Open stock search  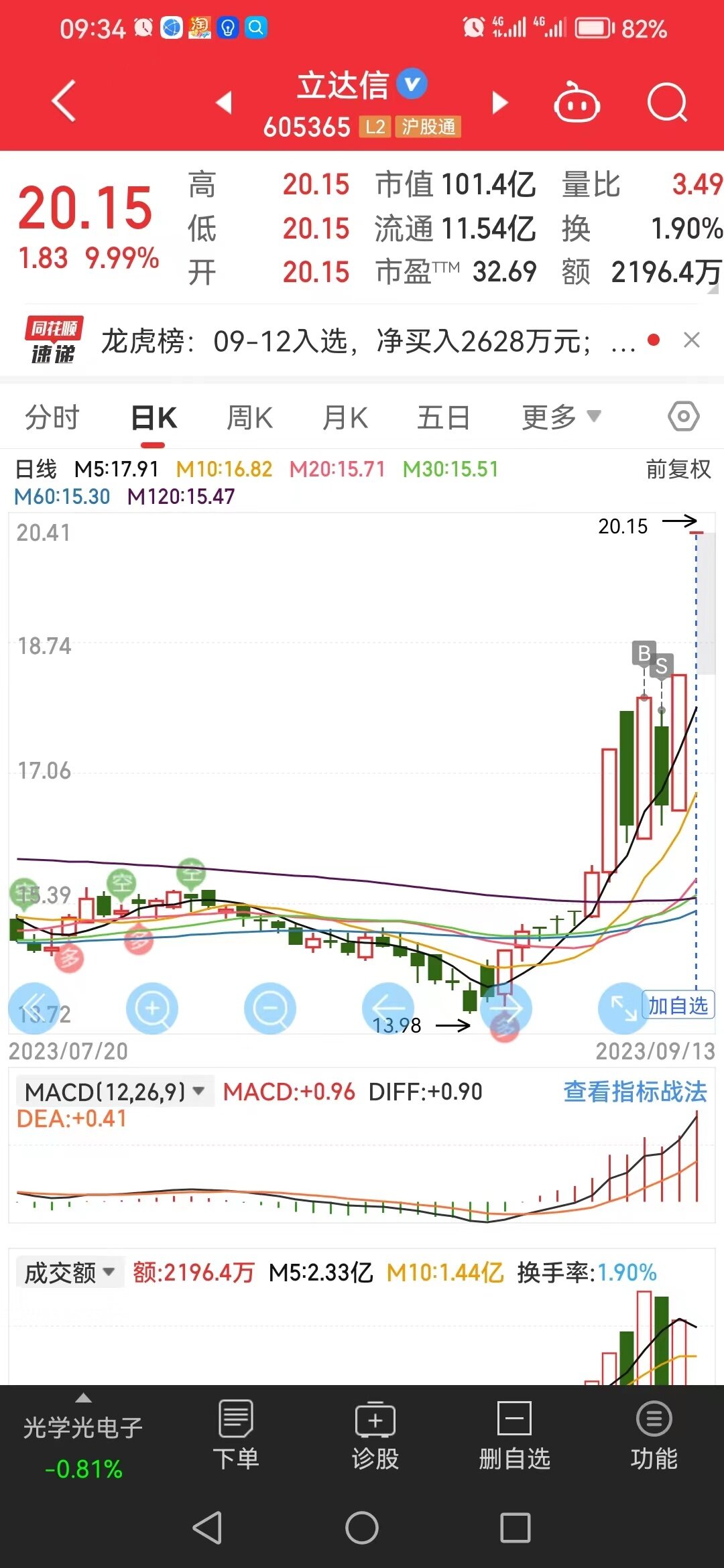[667, 103]
